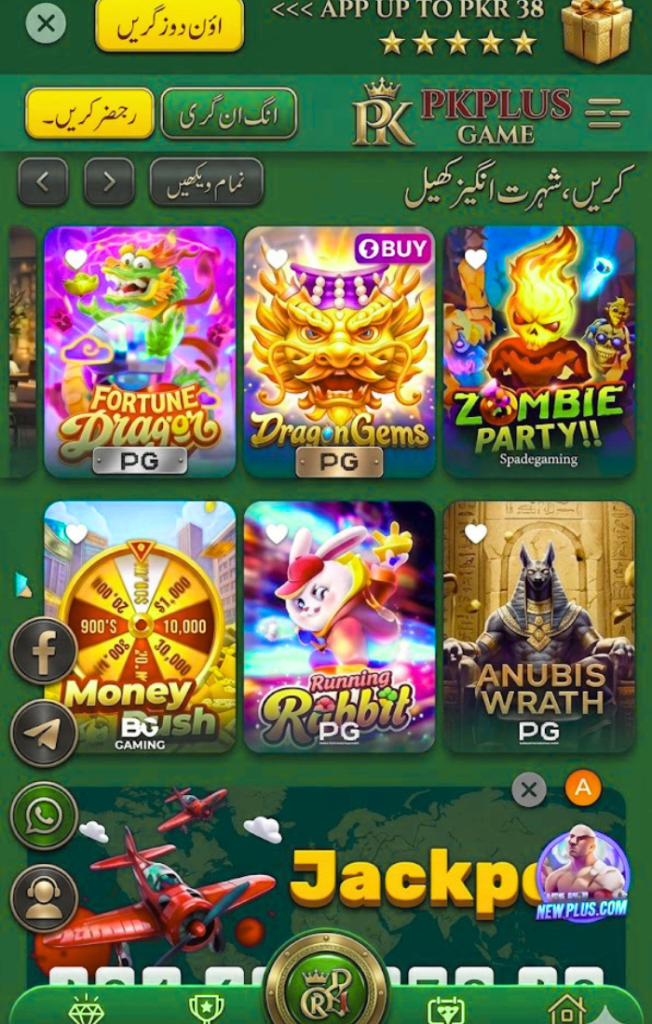Dismiss the app download banner
The height and width of the screenshot is (1024, 652).
pos(46,22)
